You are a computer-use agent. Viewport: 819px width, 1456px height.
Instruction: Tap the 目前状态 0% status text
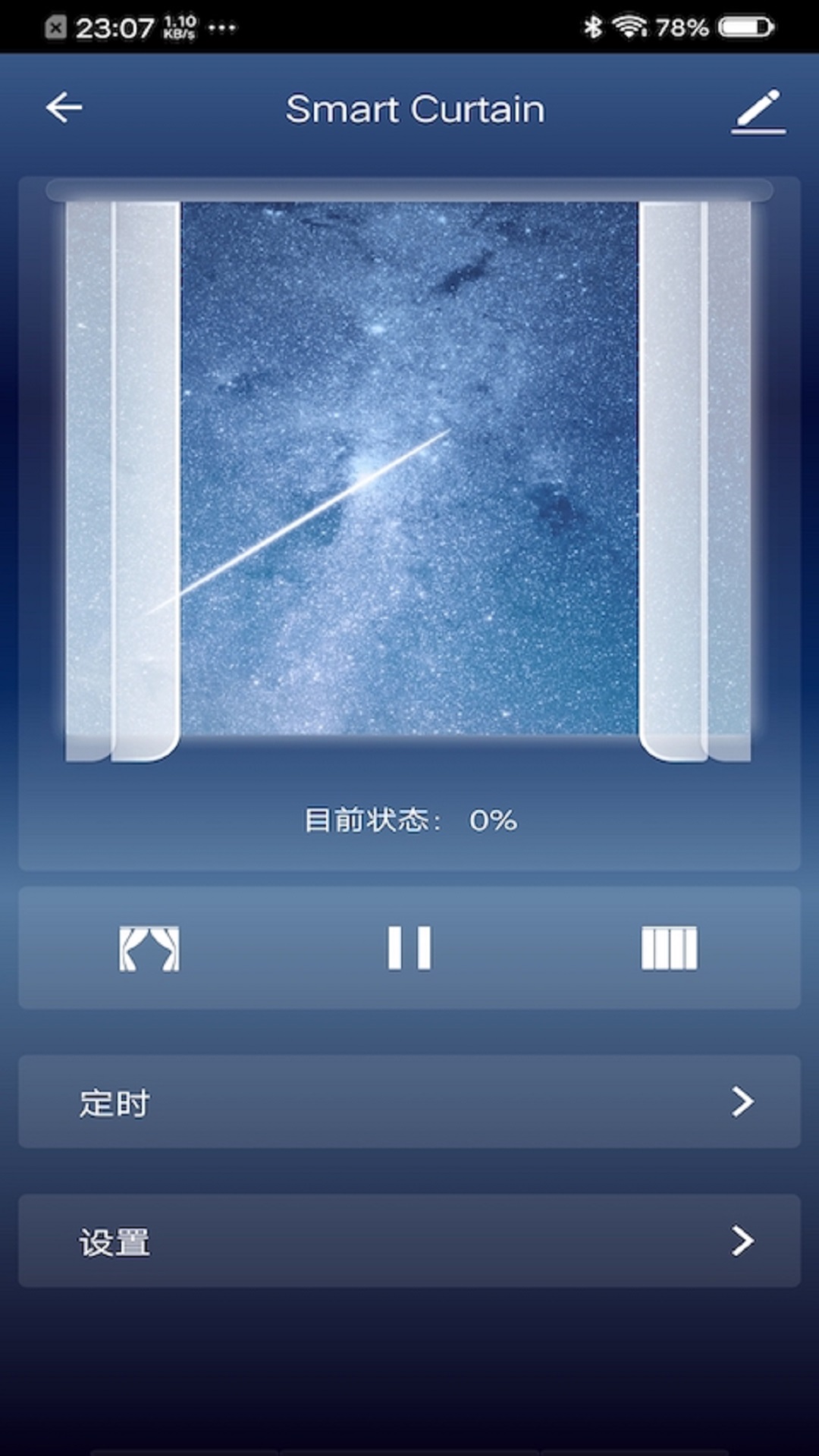coord(409,820)
